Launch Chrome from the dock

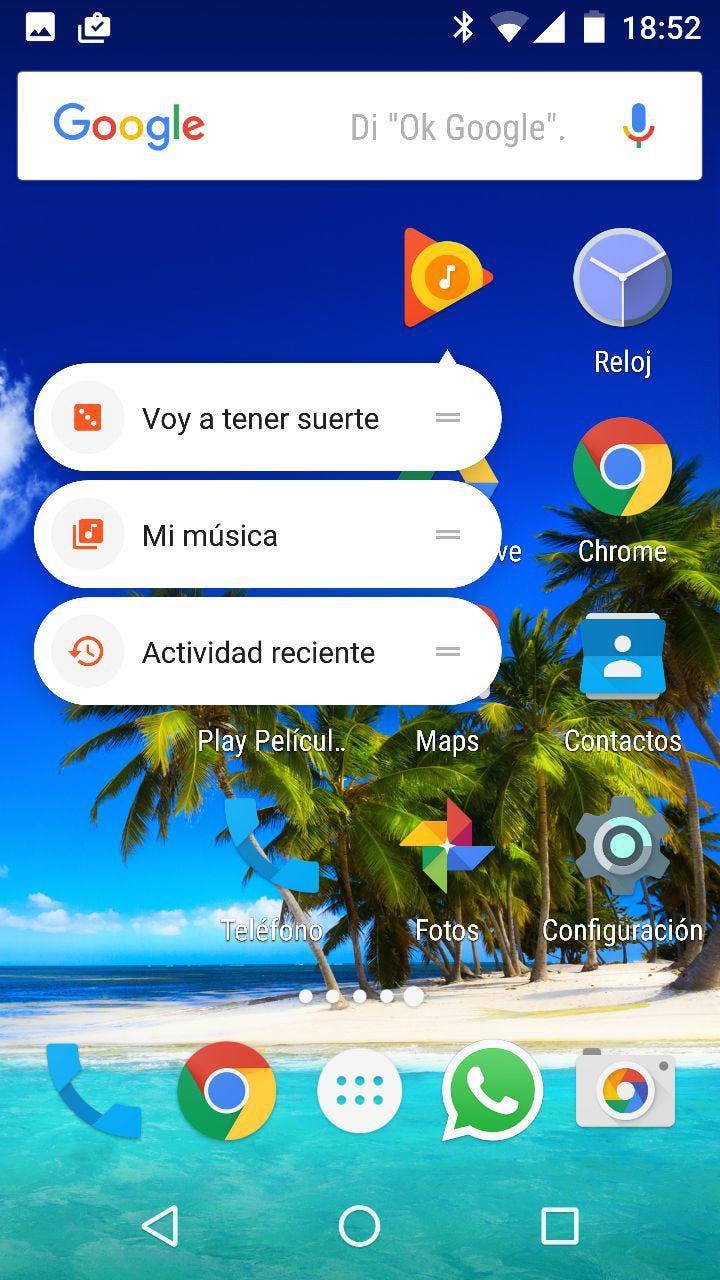(x=226, y=1091)
